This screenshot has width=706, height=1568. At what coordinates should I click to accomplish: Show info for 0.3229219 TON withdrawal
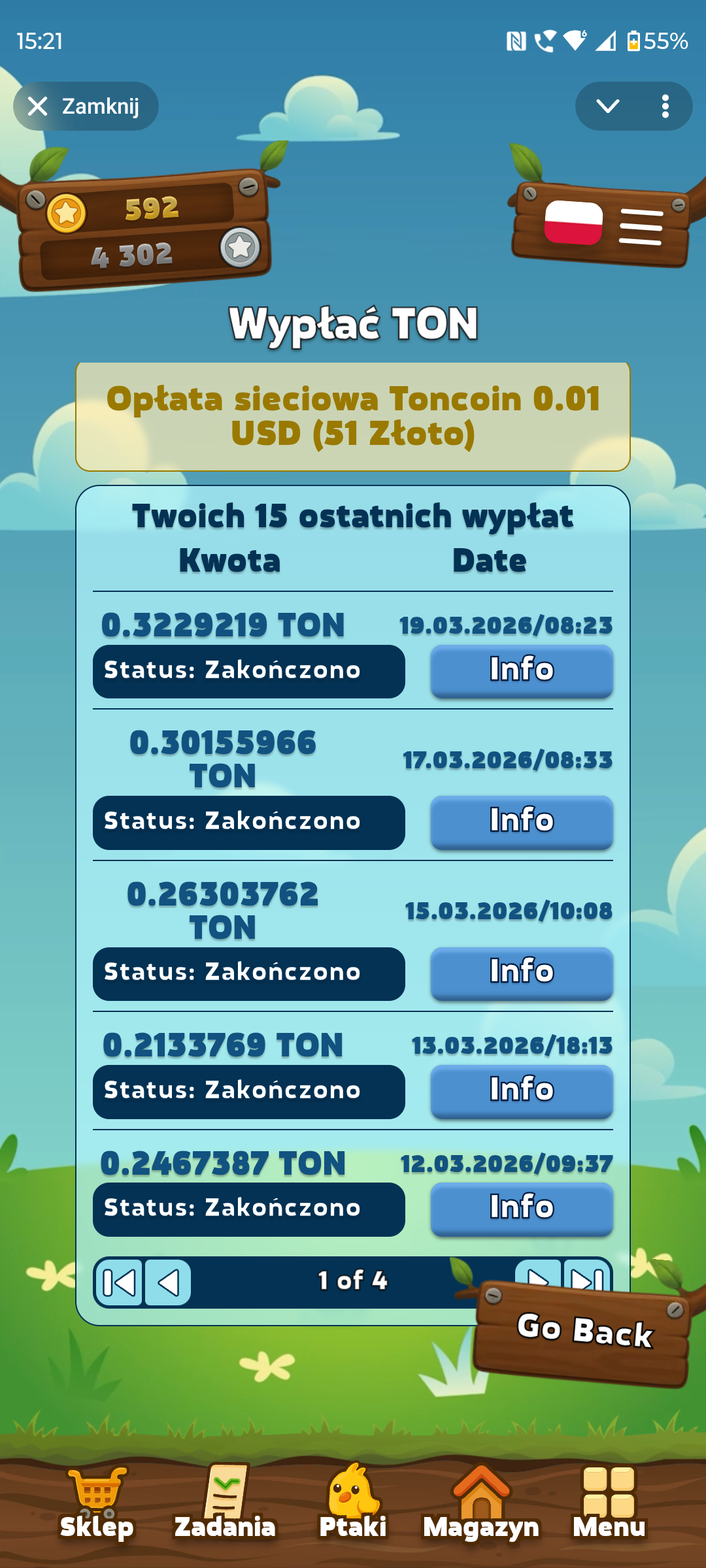tap(522, 671)
